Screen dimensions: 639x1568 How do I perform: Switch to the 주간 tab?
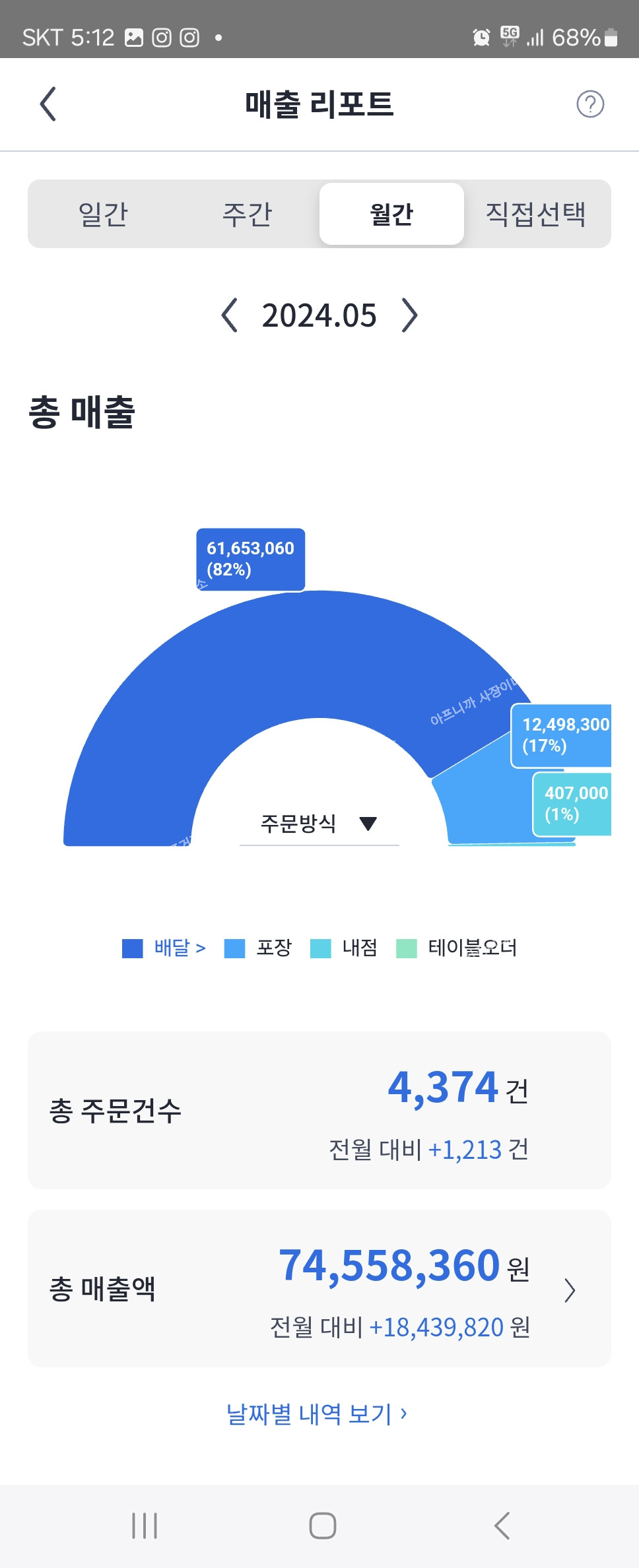click(247, 214)
